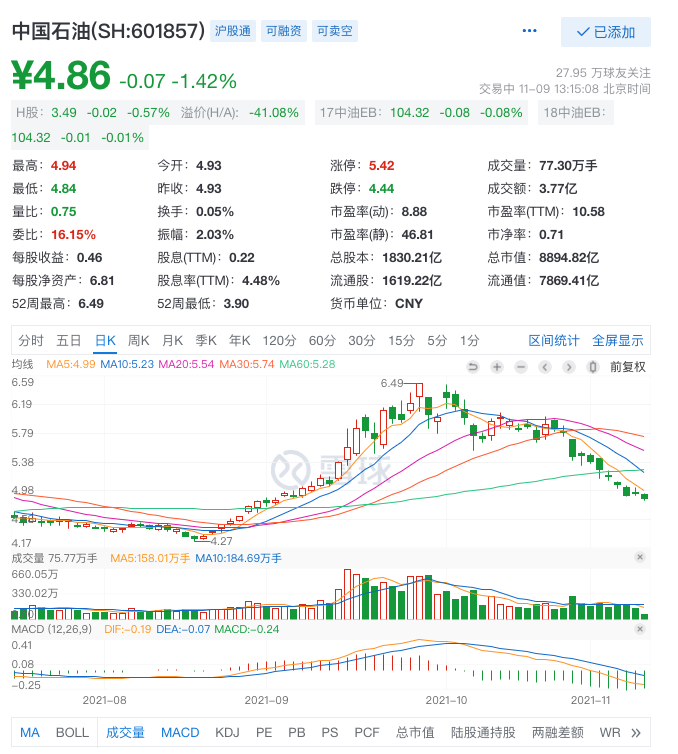Open the 前复权 price adjustment selector
The image size is (678, 754).
[628, 367]
